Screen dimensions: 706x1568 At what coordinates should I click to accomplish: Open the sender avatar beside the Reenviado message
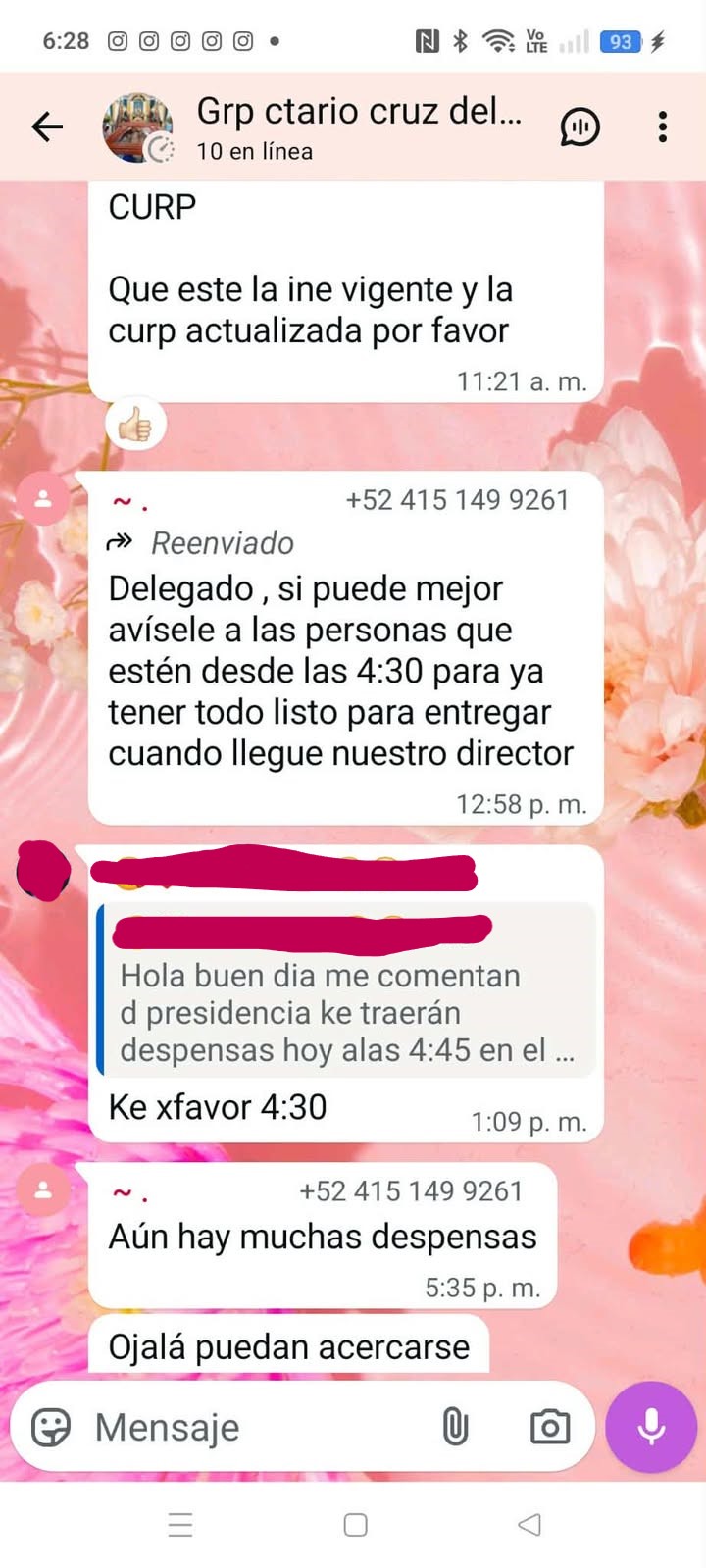point(43,499)
